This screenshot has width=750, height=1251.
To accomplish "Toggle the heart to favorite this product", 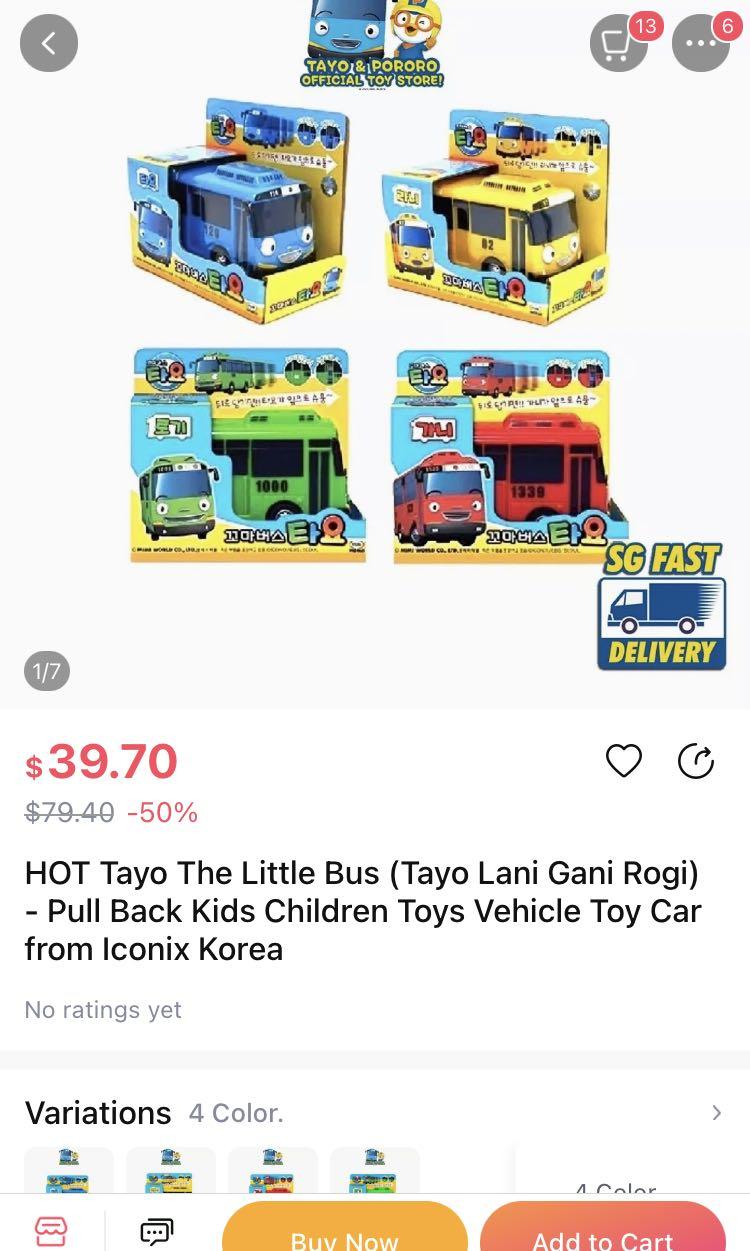I will pos(623,760).
